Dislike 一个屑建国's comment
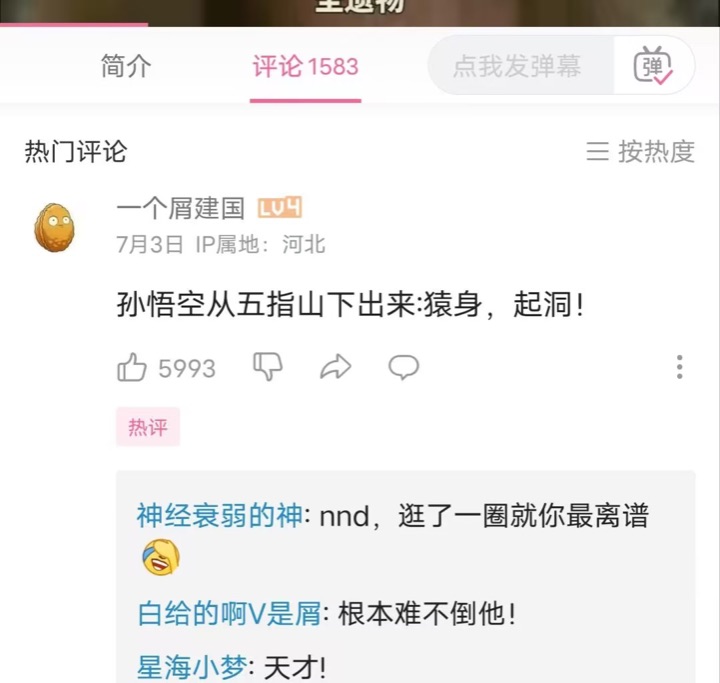This screenshot has width=720, height=683. tap(267, 367)
